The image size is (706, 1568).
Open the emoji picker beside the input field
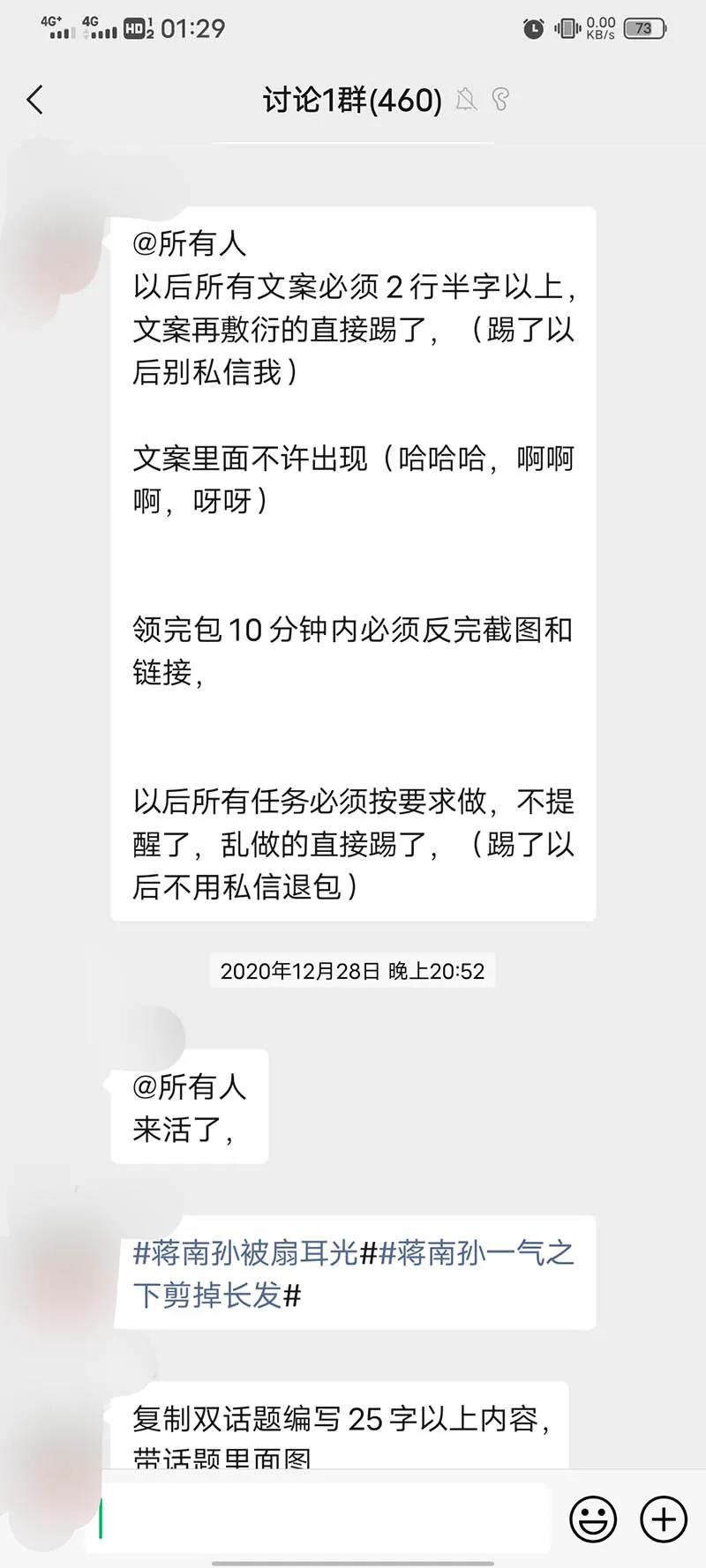(x=593, y=1519)
